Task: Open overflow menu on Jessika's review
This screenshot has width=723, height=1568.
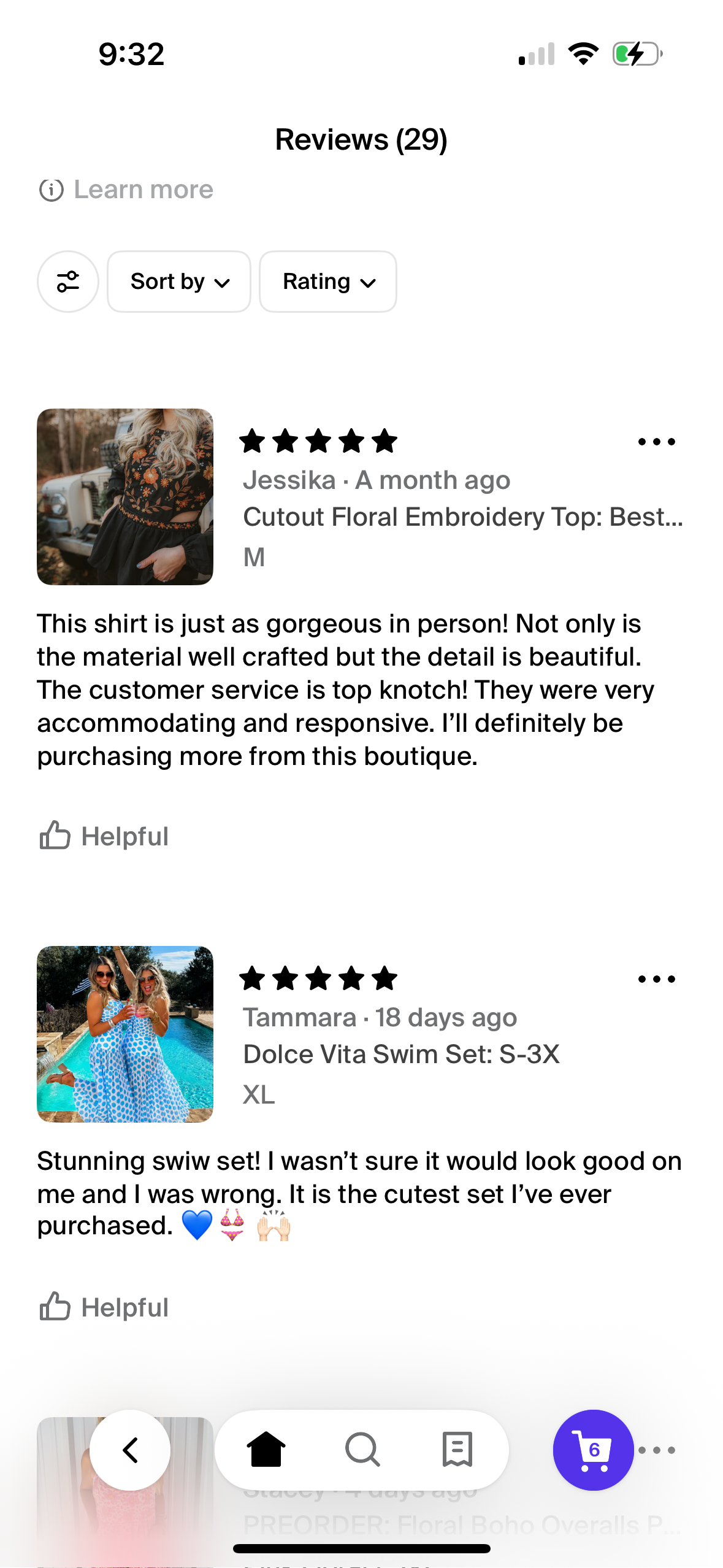Action: [656, 442]
